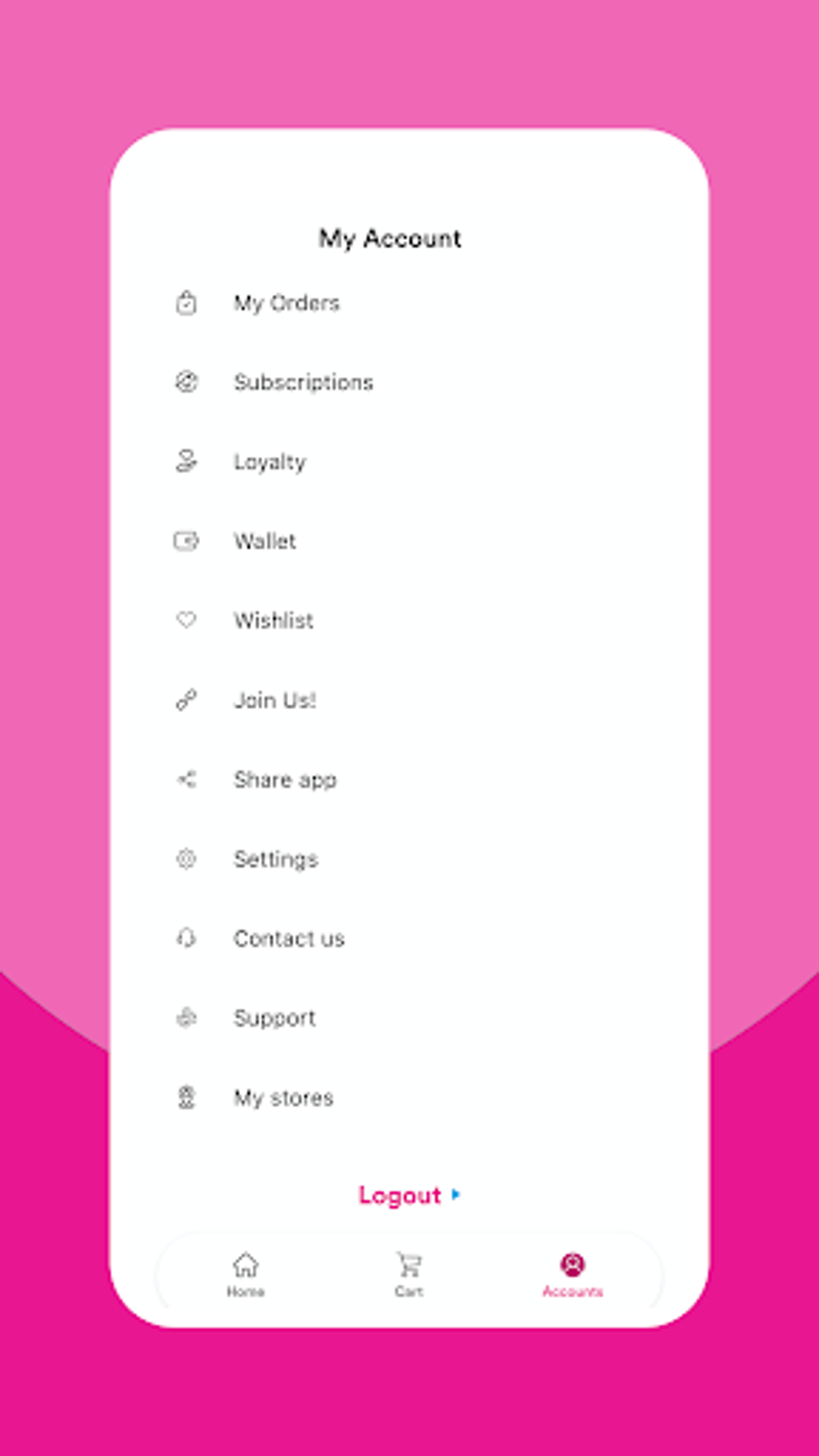Open Contact us
The width and height of the screenshot is (819, 1456).
[289, 939]
